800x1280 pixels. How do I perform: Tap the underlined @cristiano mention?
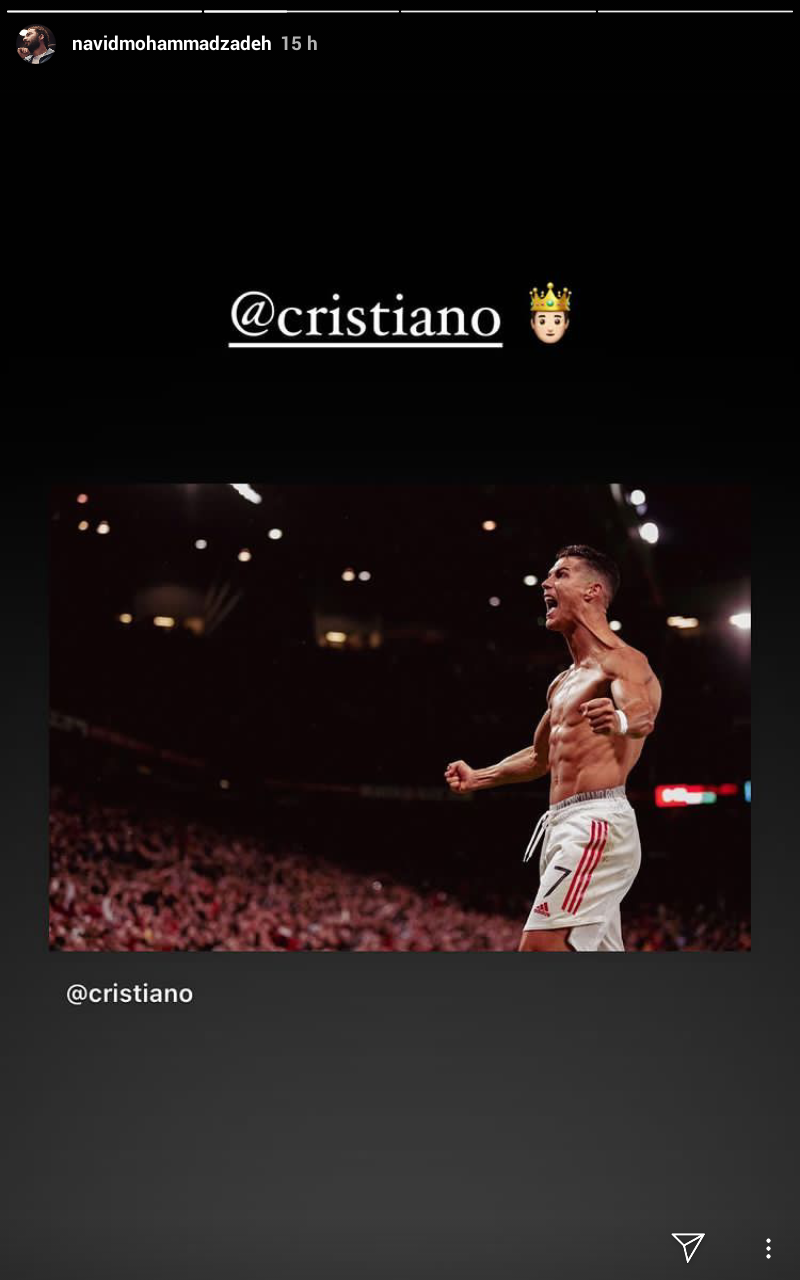tap(365, 318)
